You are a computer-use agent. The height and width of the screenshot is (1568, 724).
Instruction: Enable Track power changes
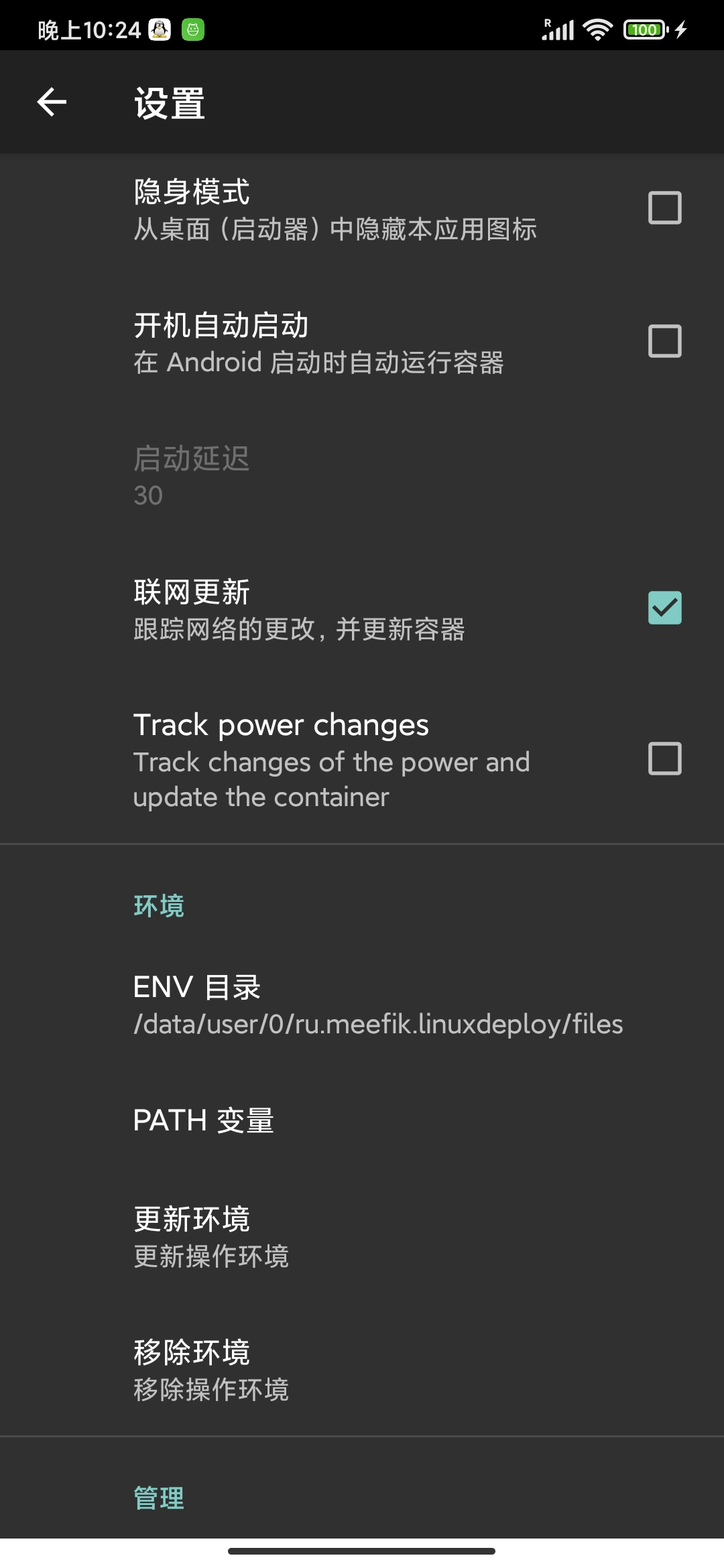click(664, 759)
